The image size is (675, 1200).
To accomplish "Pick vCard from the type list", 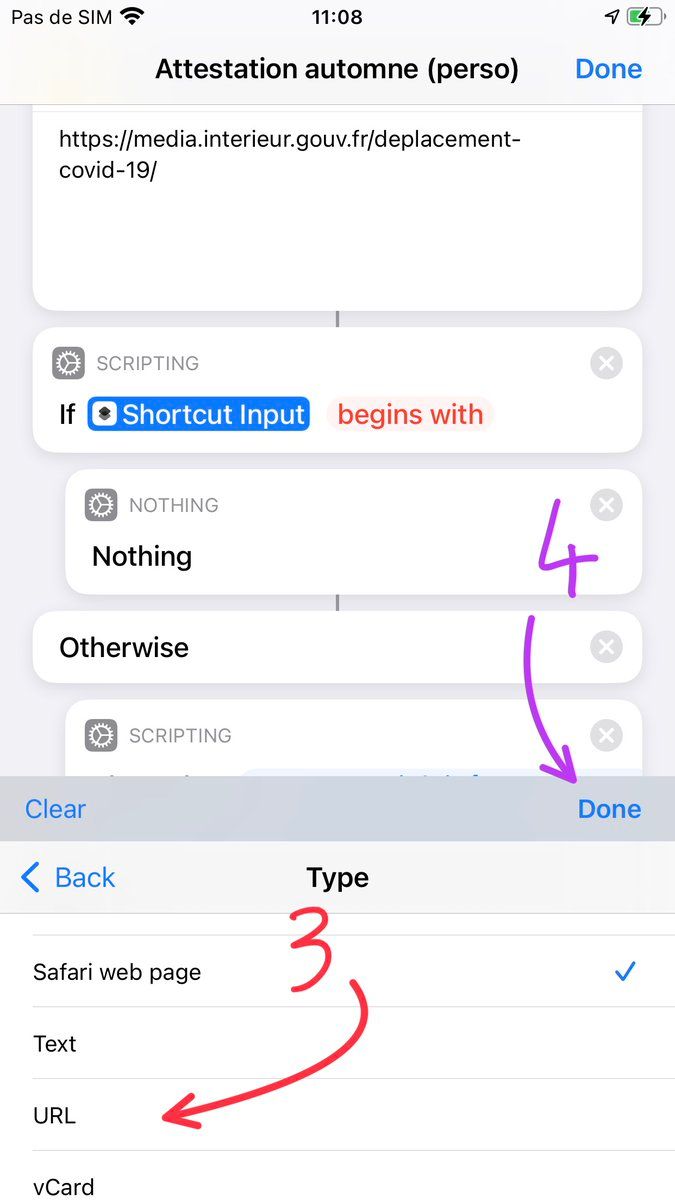I will tap(337, 1180).
